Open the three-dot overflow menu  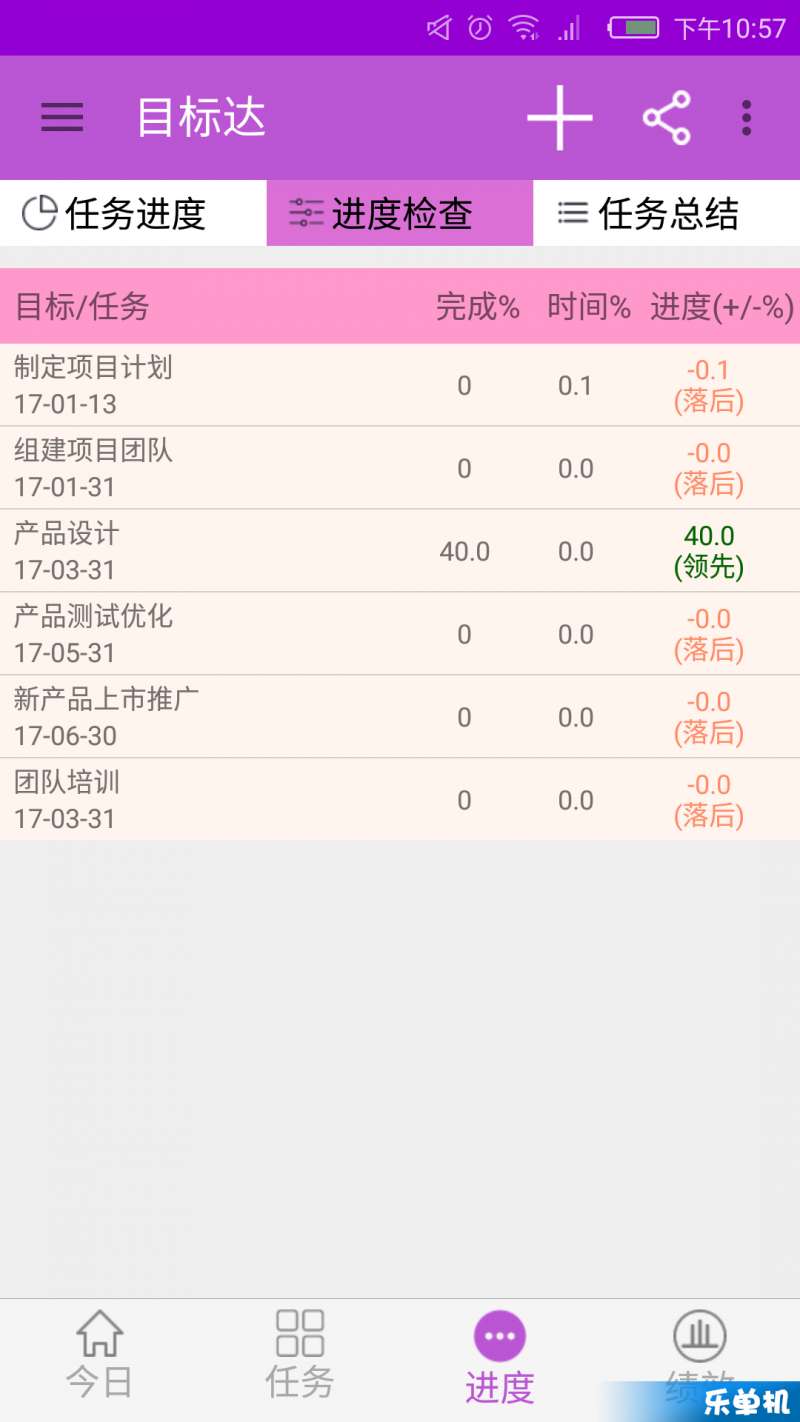(x=746, y=118)
